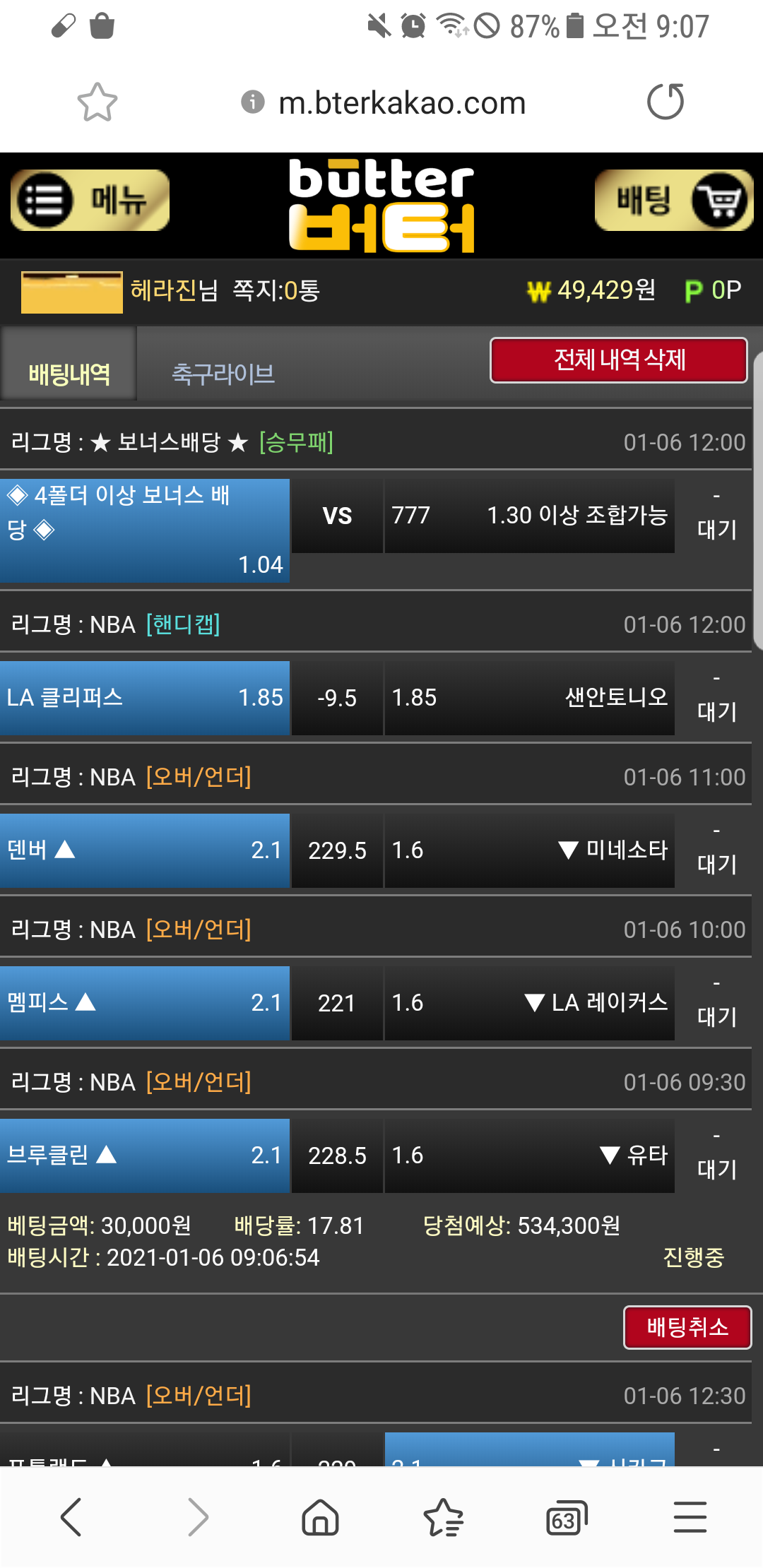Viewport: 763px width, 1568px height.
Task: Reload the page
Action: [666, 102]
